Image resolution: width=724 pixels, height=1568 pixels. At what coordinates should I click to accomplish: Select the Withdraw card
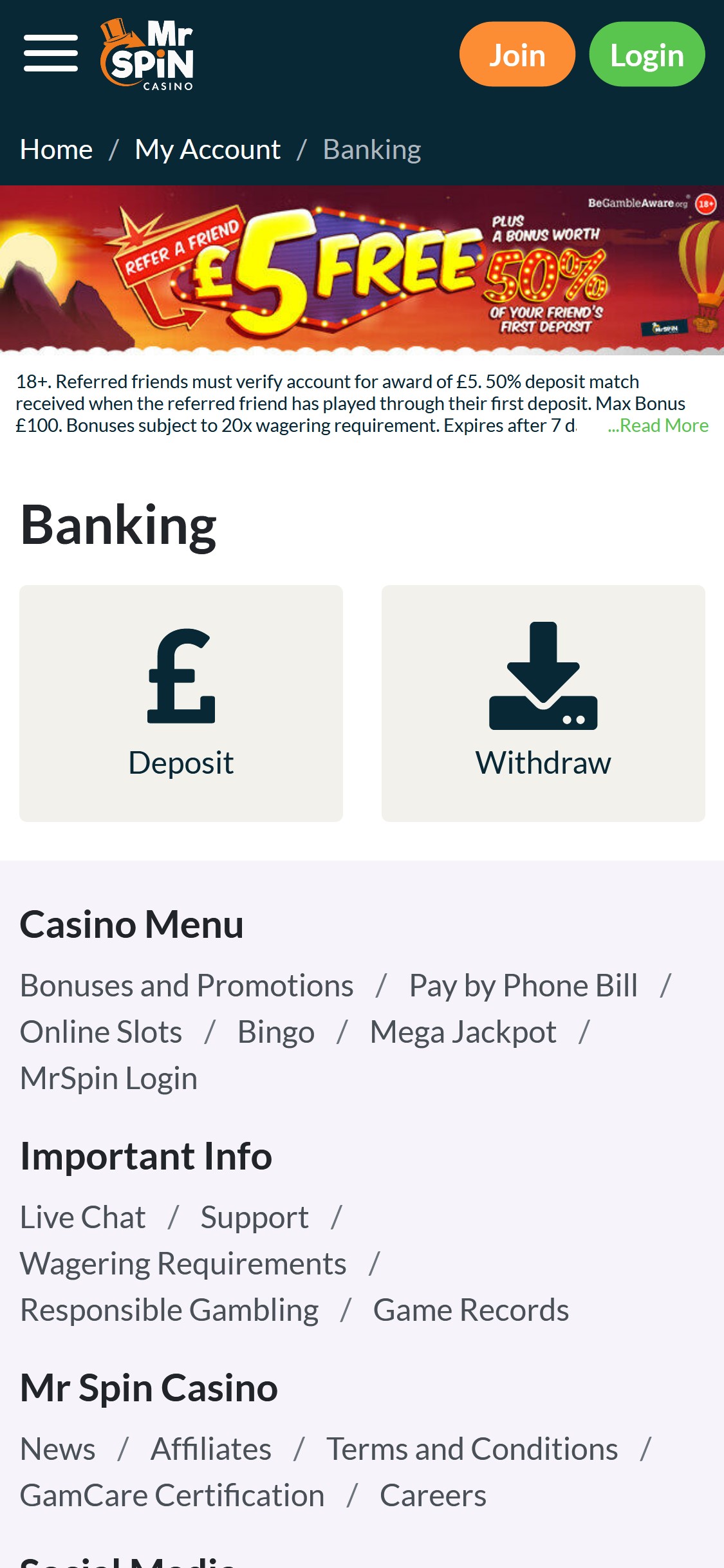[x=543, y=703]
